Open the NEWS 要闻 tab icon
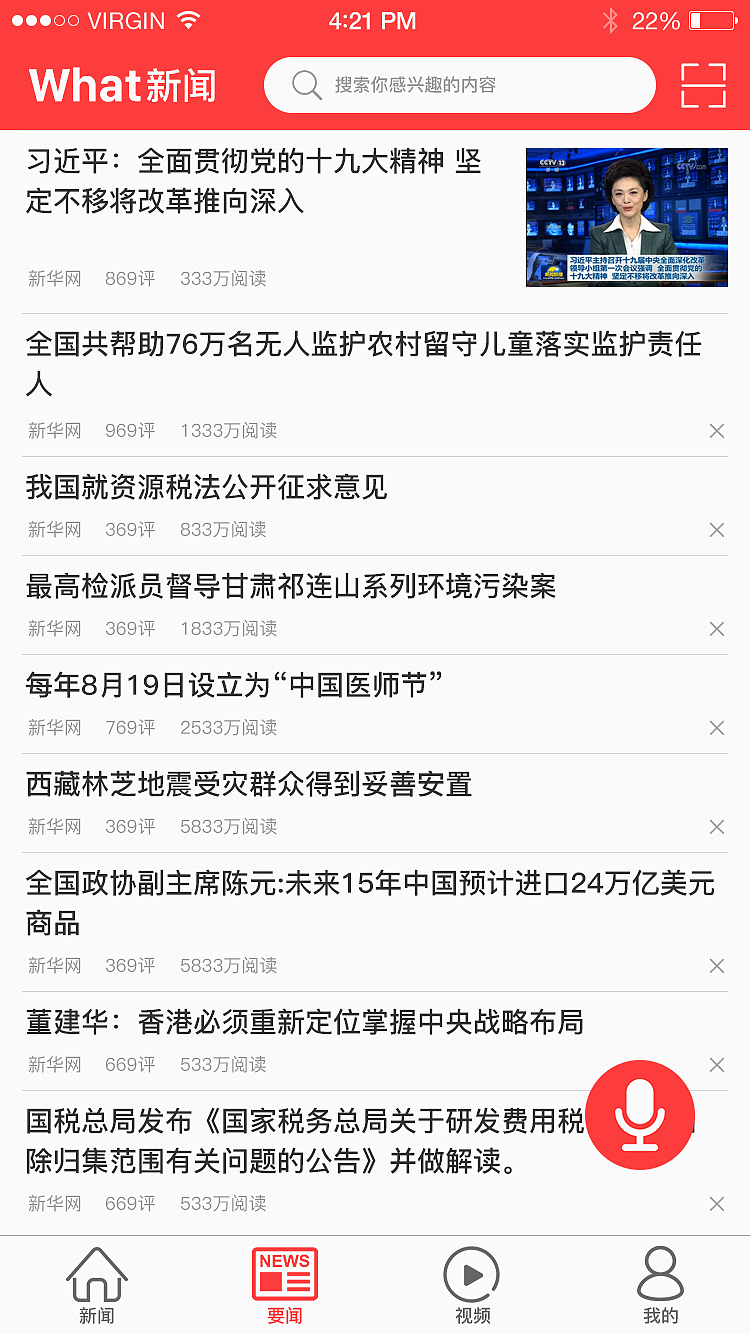The height and width of the screenshot is (1334, 750). click(285, 1270)
